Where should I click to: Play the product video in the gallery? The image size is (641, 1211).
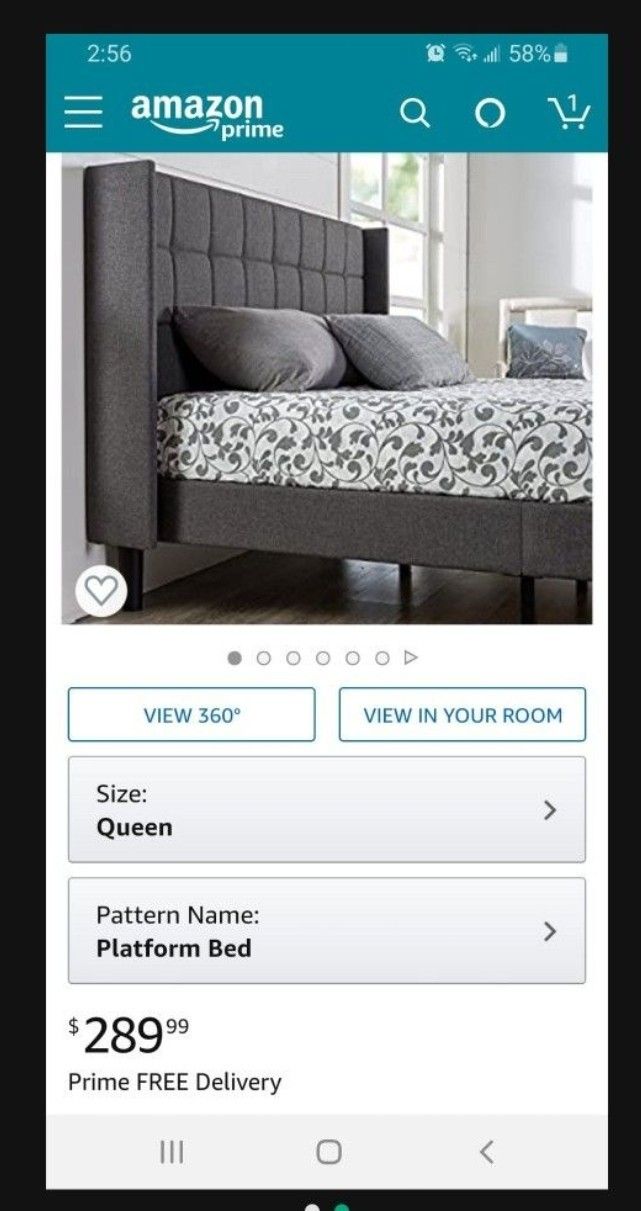click(x=410, y=658)
